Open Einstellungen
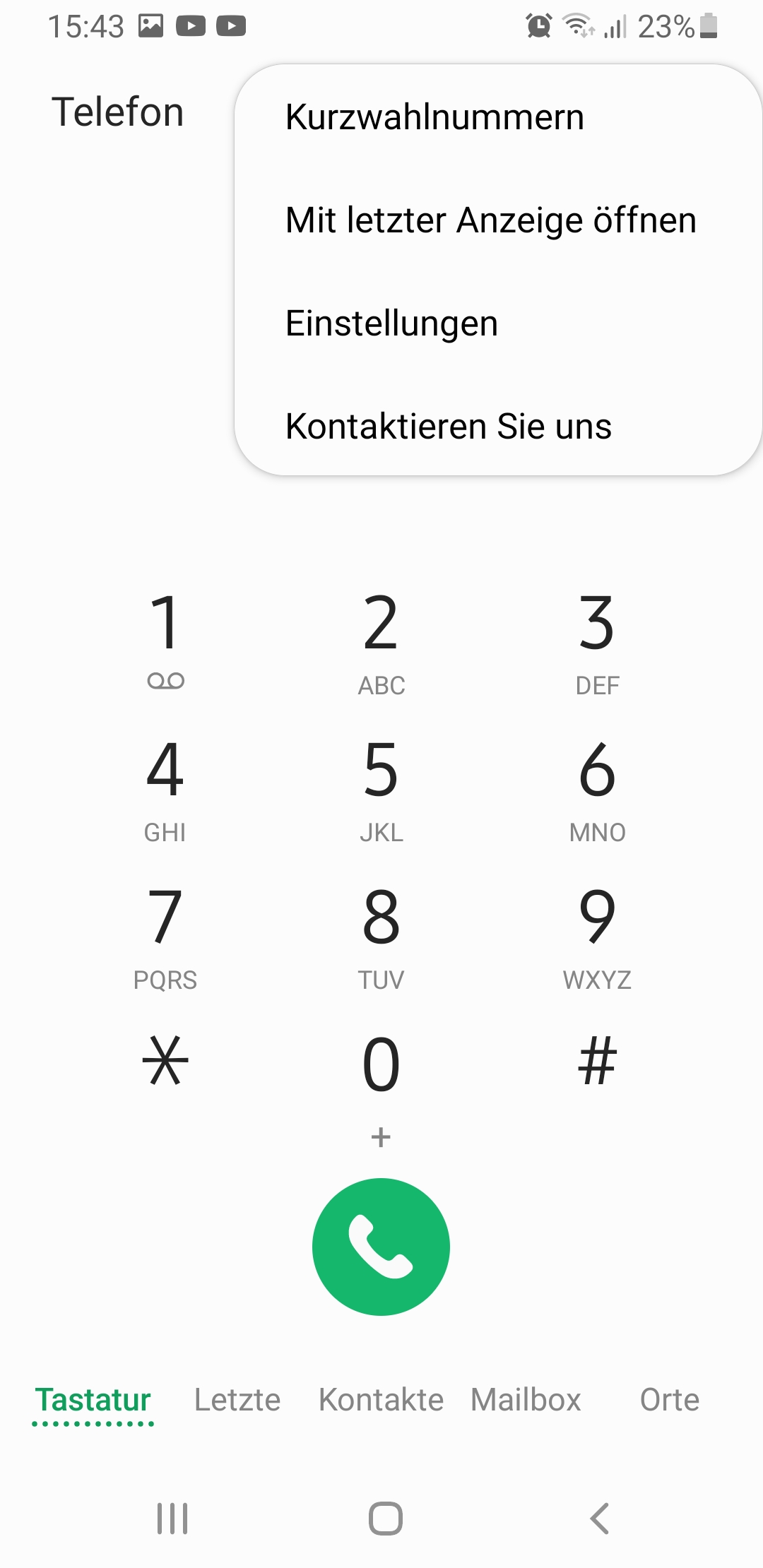Image resolution: width=763 pixels, height=1568 pixels. (498, 323)
